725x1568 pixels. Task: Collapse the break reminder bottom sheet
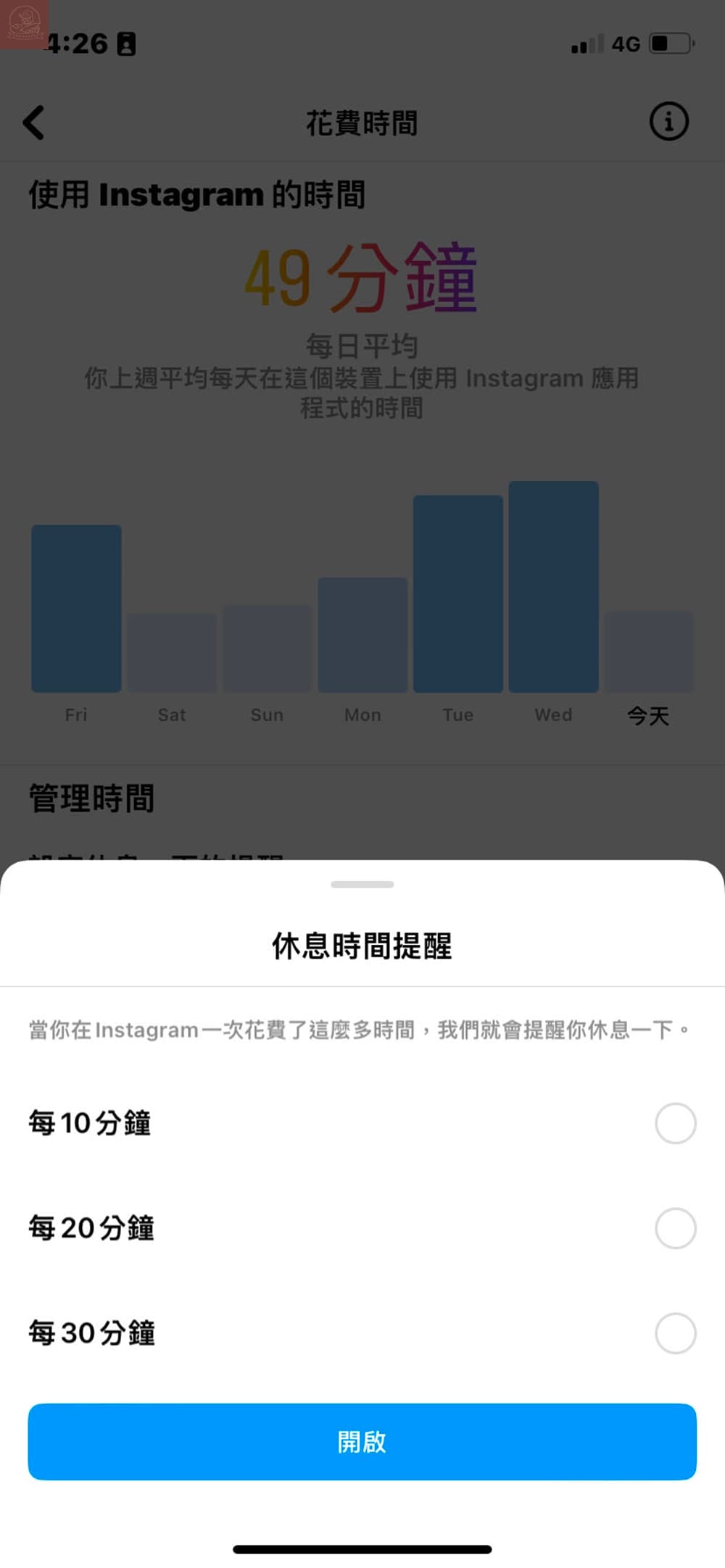click(x=362, y=884)
